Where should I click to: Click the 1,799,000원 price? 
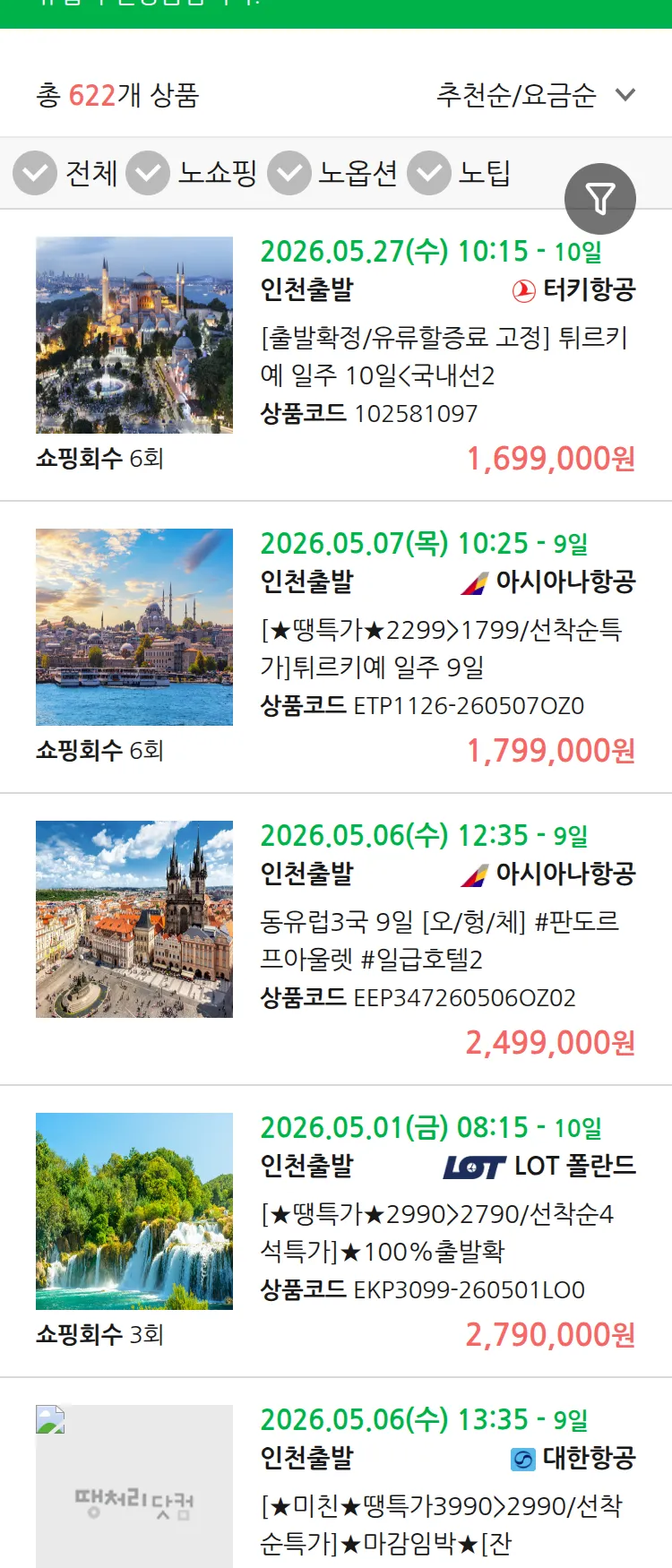point(552,751)
